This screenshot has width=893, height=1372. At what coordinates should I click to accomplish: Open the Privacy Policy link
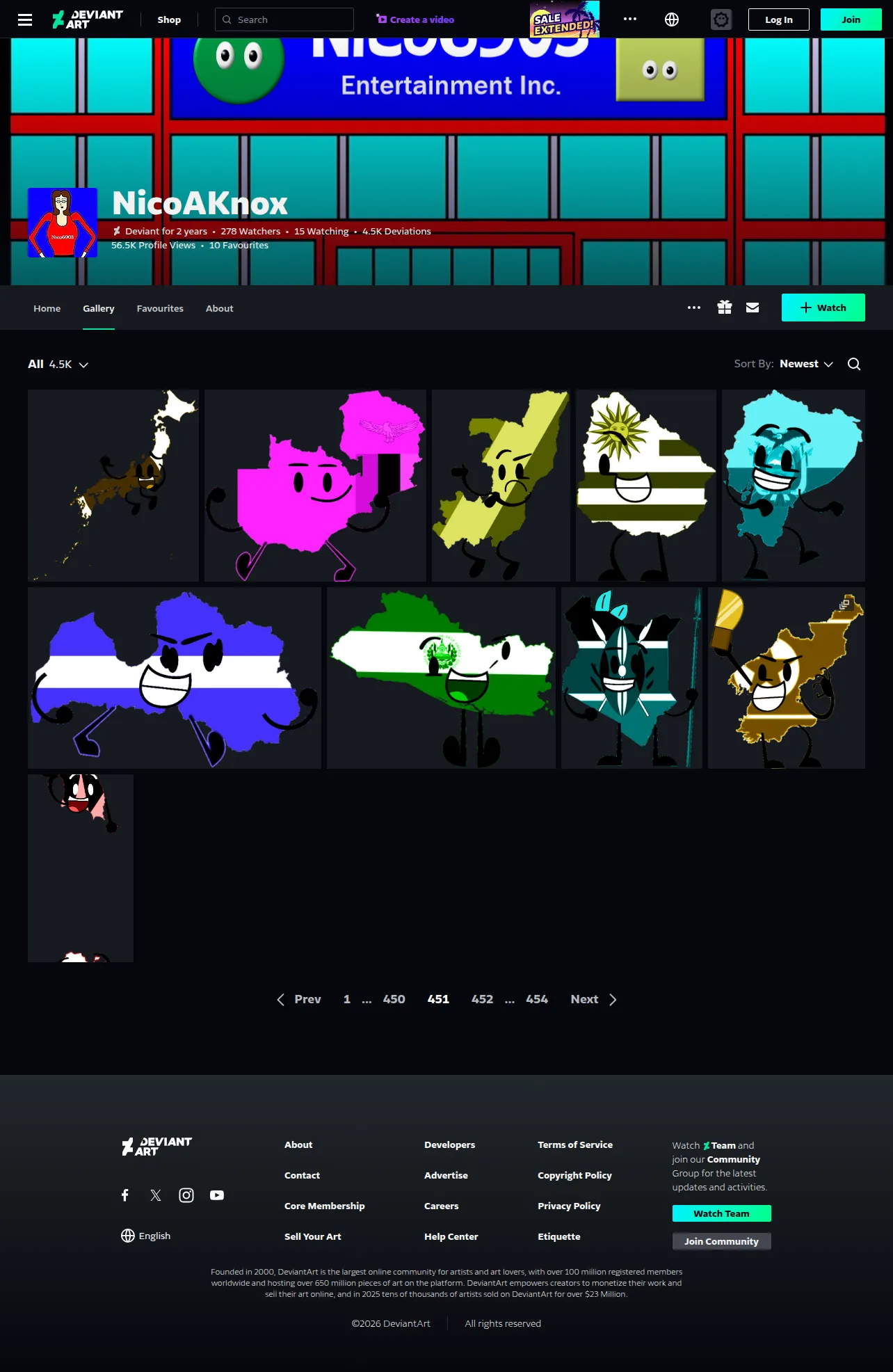click(569, 1206)
